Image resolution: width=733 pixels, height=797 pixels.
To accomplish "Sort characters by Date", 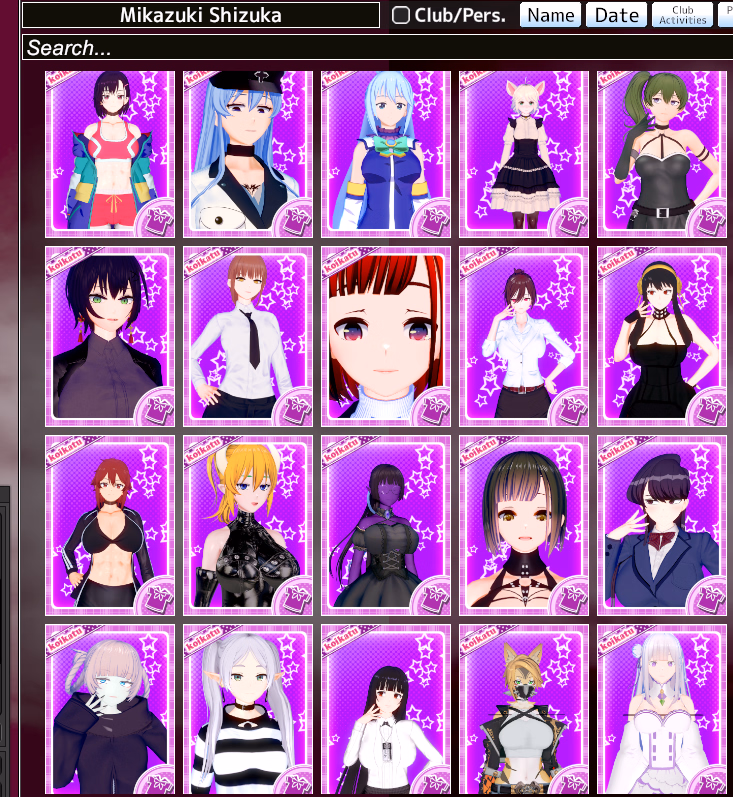I will (616, 15).
